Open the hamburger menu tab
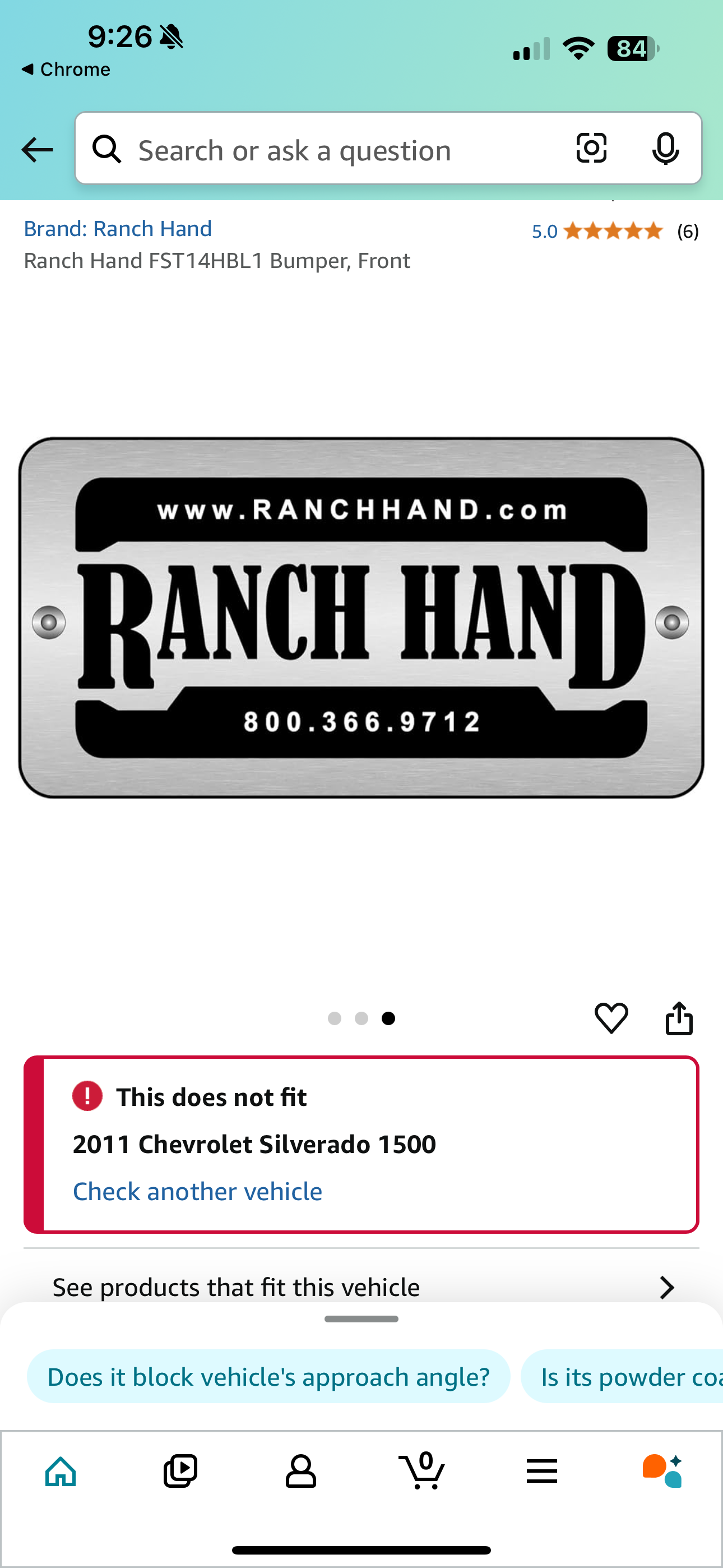The image size is (723, 1568). (x=541, y=1471)
